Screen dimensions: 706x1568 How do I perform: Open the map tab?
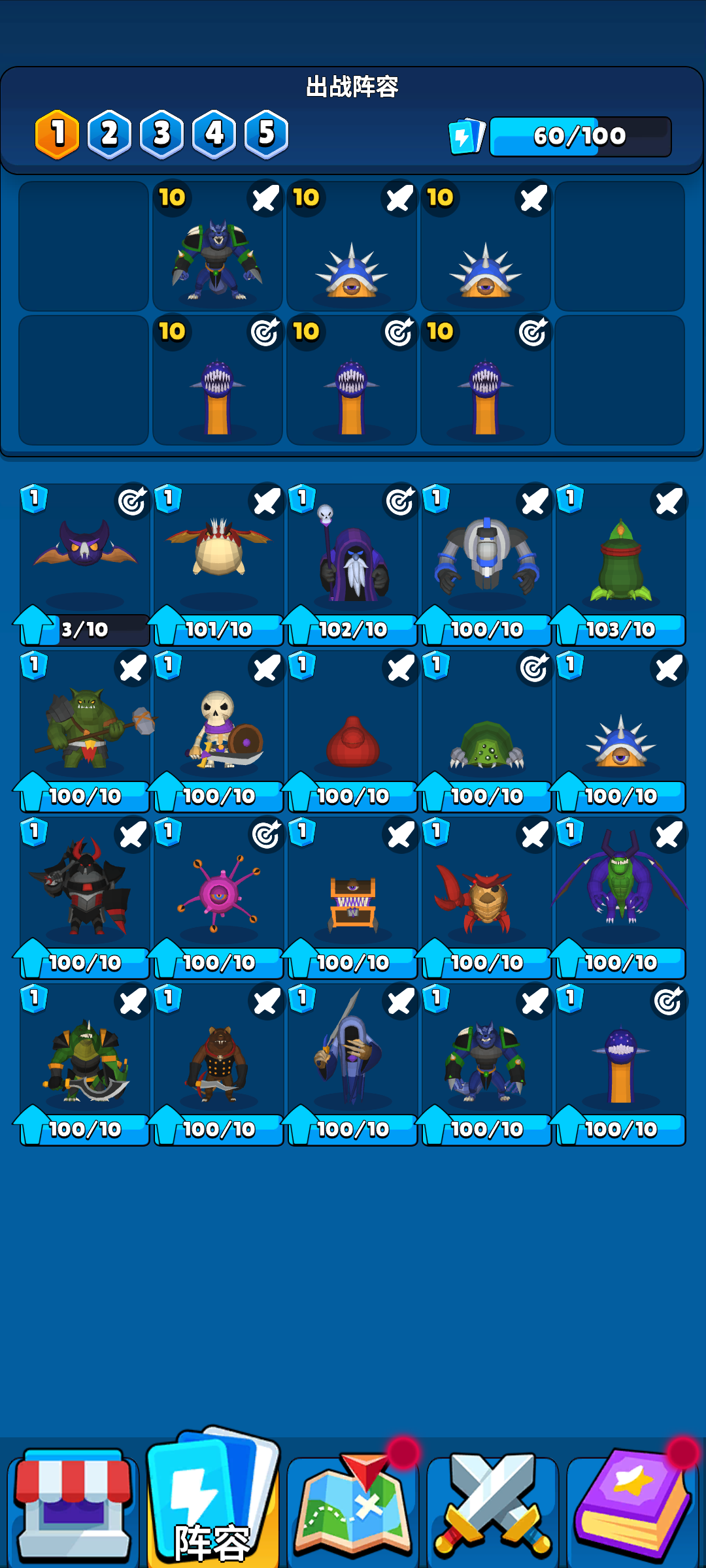[x=353, y=1503]
